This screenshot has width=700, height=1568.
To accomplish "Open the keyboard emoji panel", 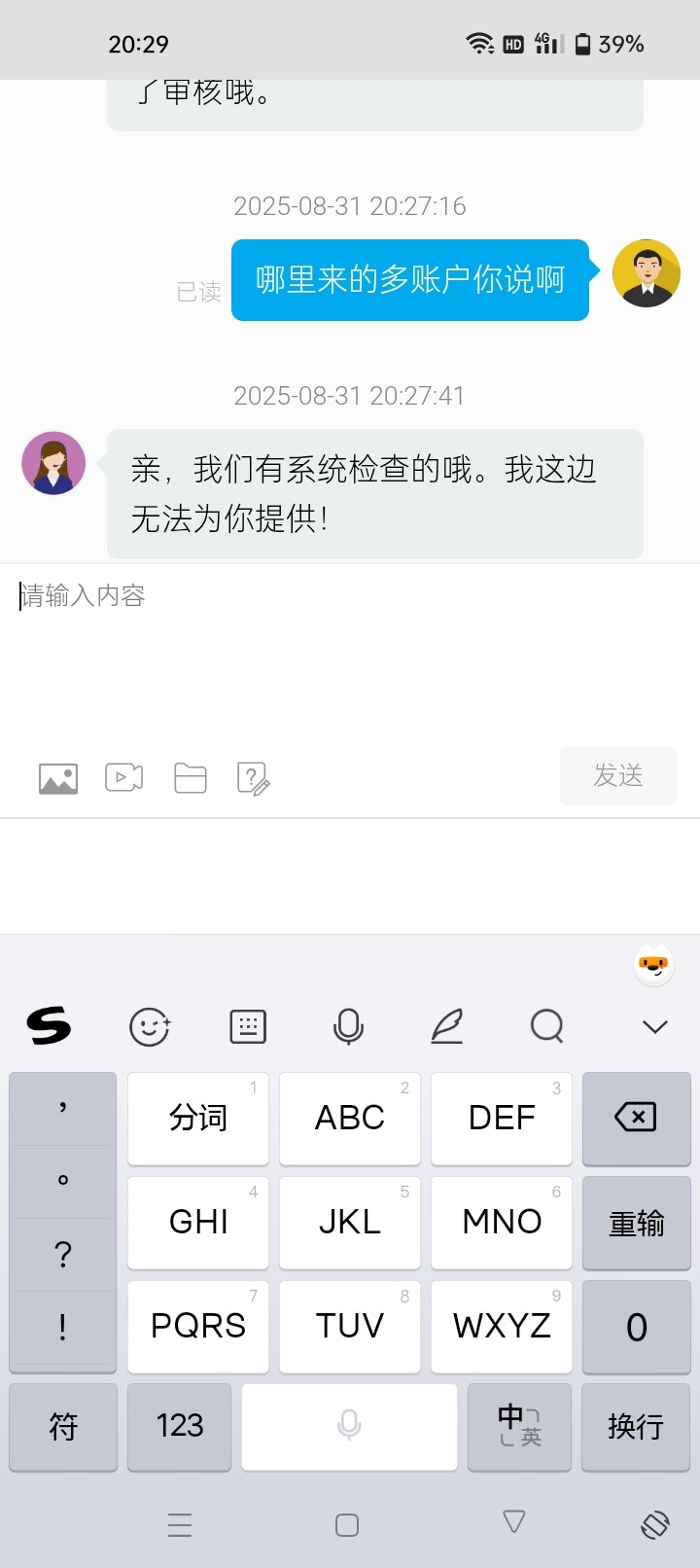I will (150, 1026).
